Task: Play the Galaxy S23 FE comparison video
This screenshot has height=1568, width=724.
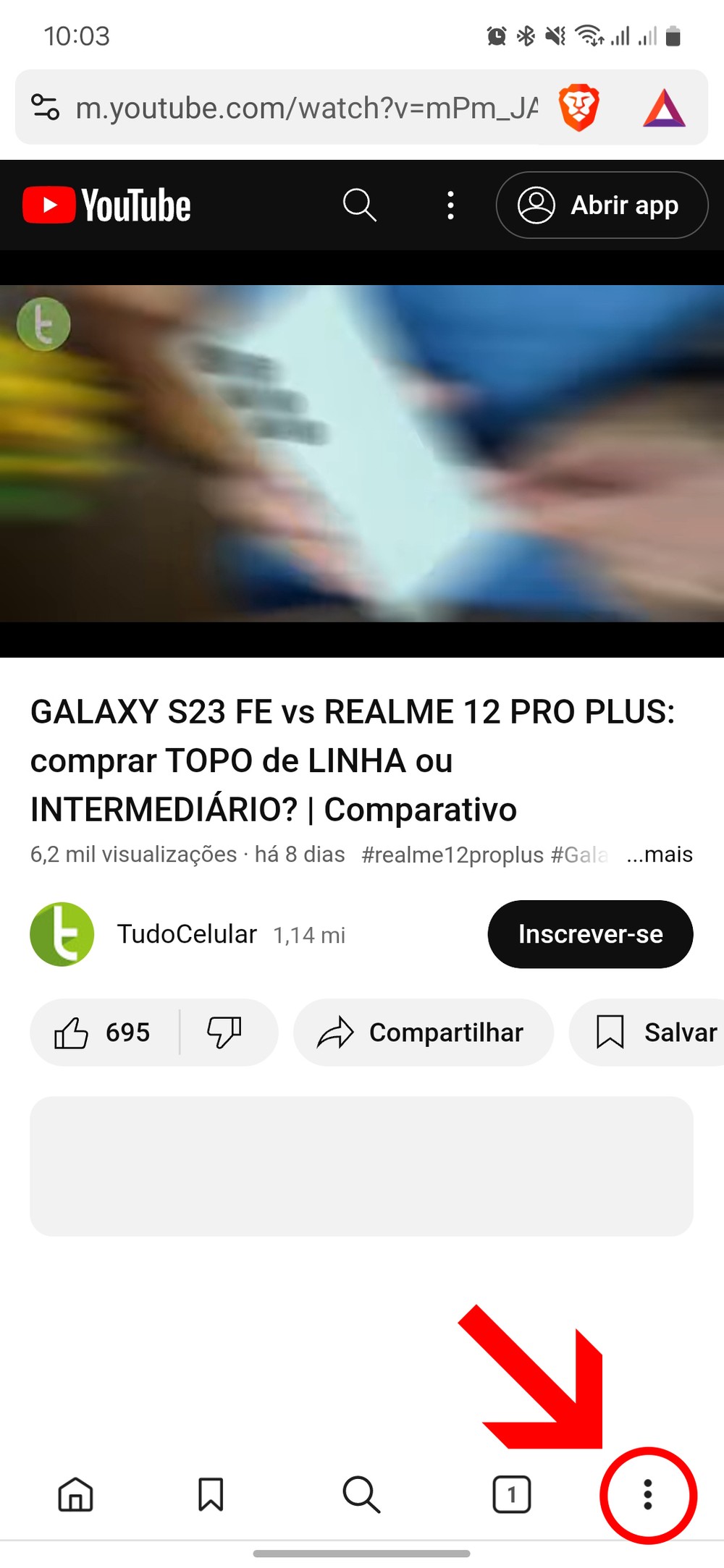Action: [362, 454]
